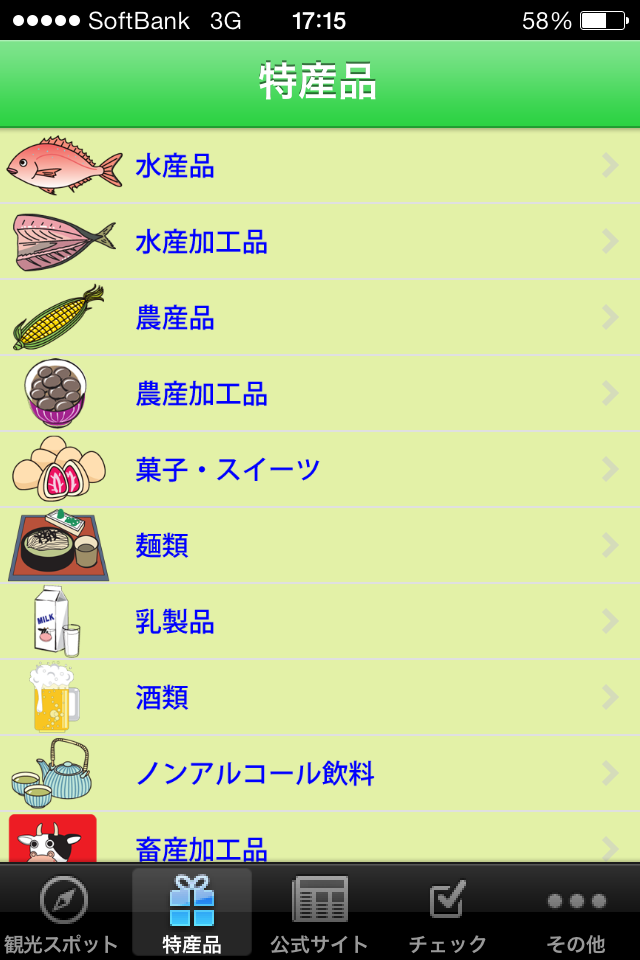This screenshot has width=640, height=960.
Task: Select the 特産品 tab
Action: click(x=192, y=912)
